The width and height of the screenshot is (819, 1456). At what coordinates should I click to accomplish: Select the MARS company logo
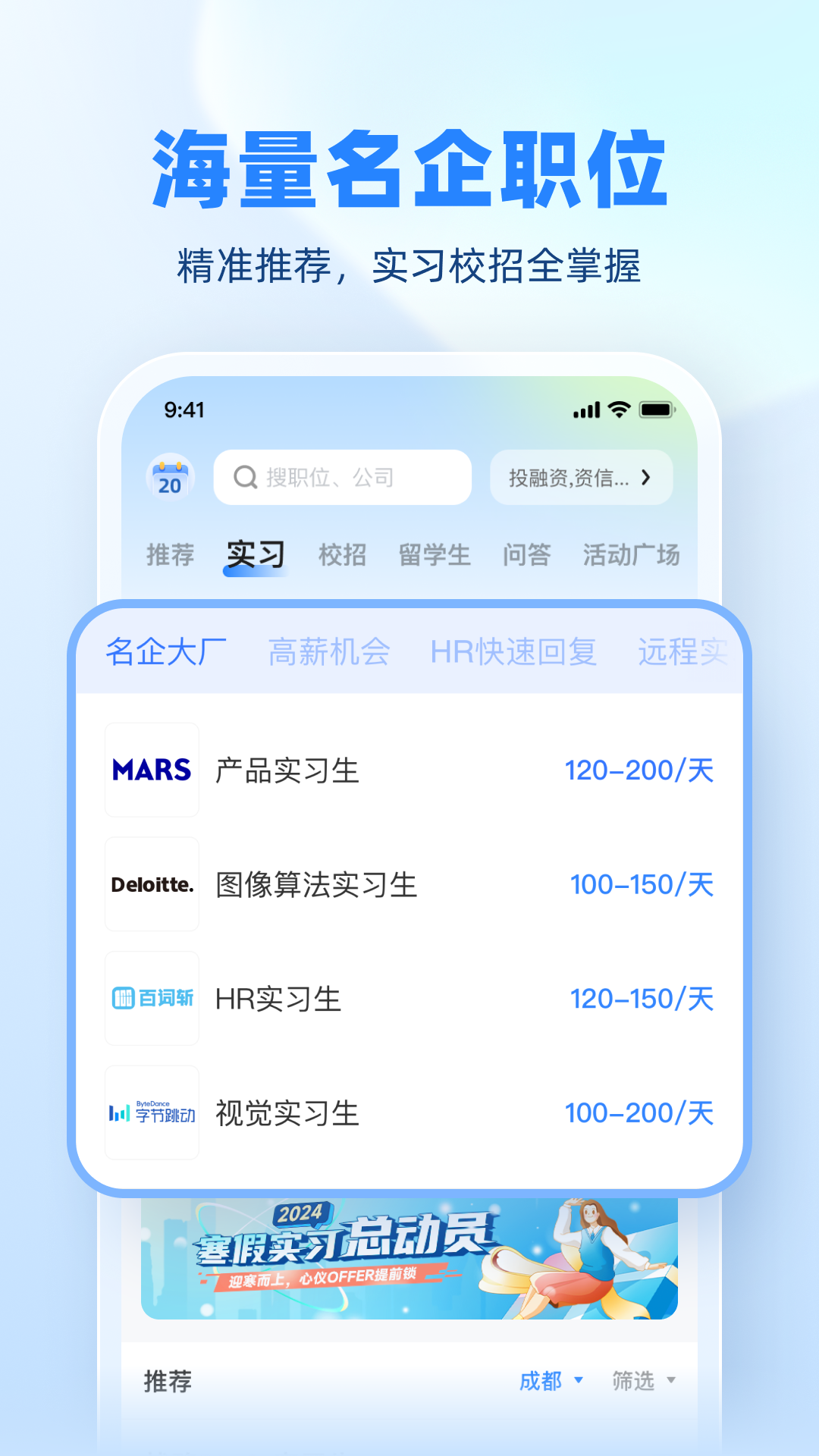(x=151, y=770)
